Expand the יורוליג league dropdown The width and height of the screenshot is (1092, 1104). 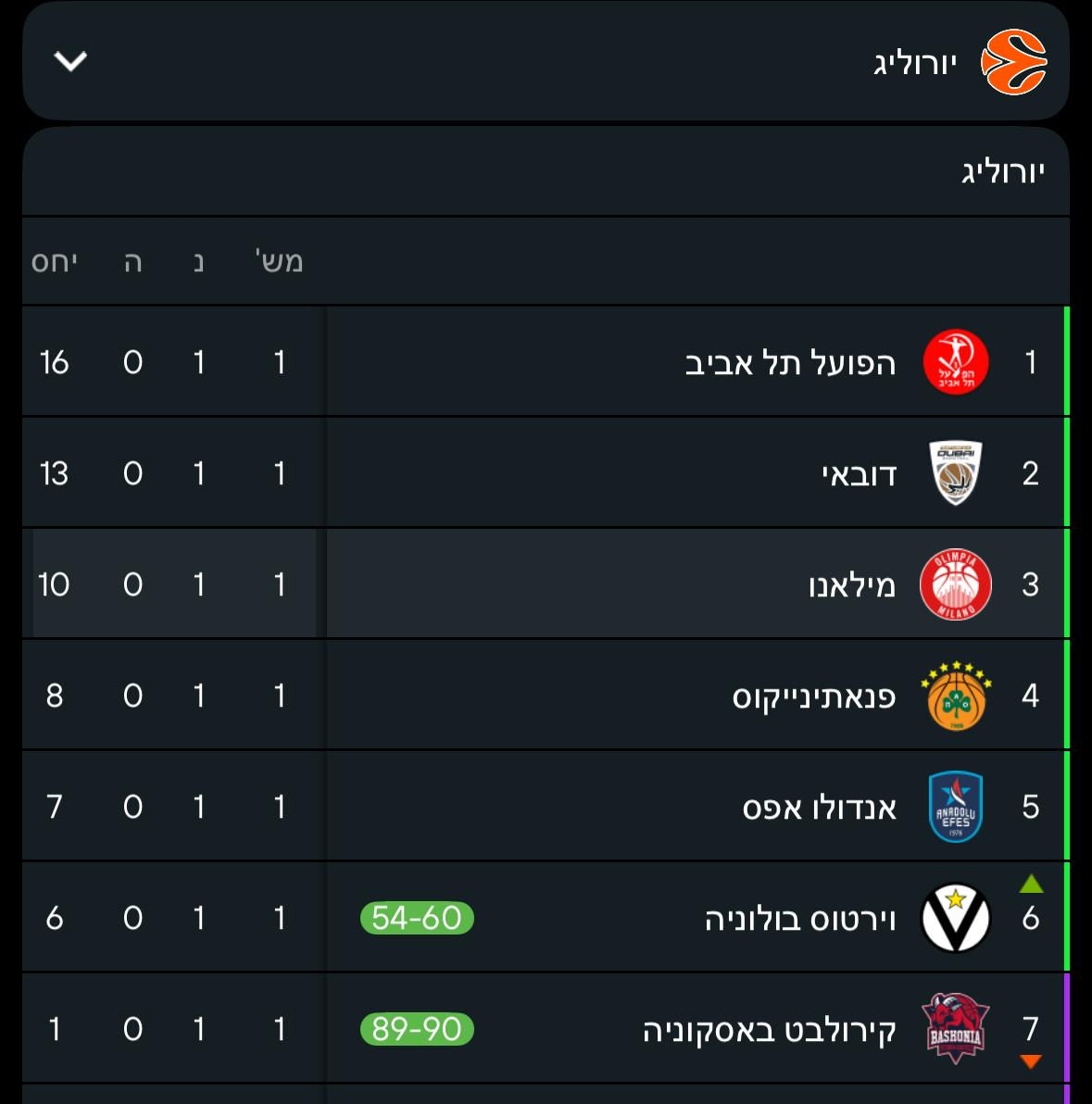70,62
